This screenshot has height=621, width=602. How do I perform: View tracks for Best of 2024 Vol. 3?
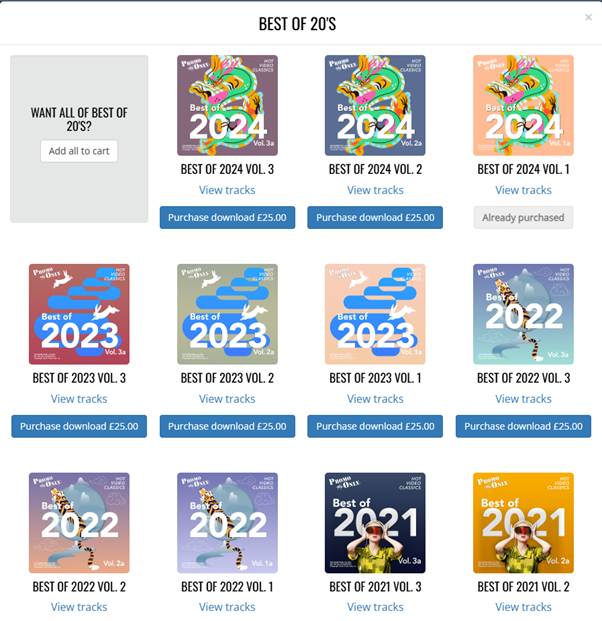pos(227,190)
